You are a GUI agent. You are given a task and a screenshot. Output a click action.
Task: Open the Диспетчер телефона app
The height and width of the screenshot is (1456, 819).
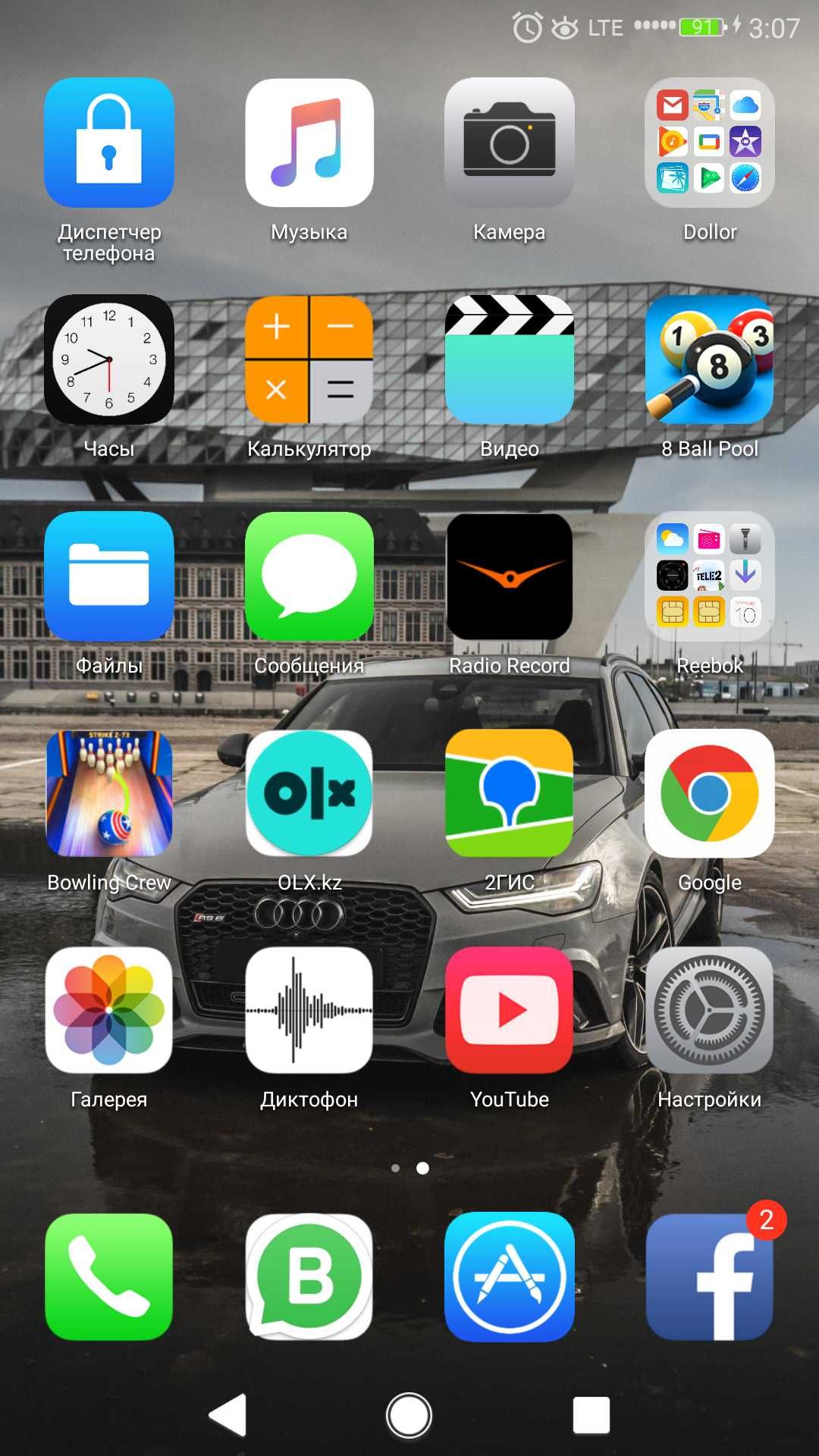point(109,143)
